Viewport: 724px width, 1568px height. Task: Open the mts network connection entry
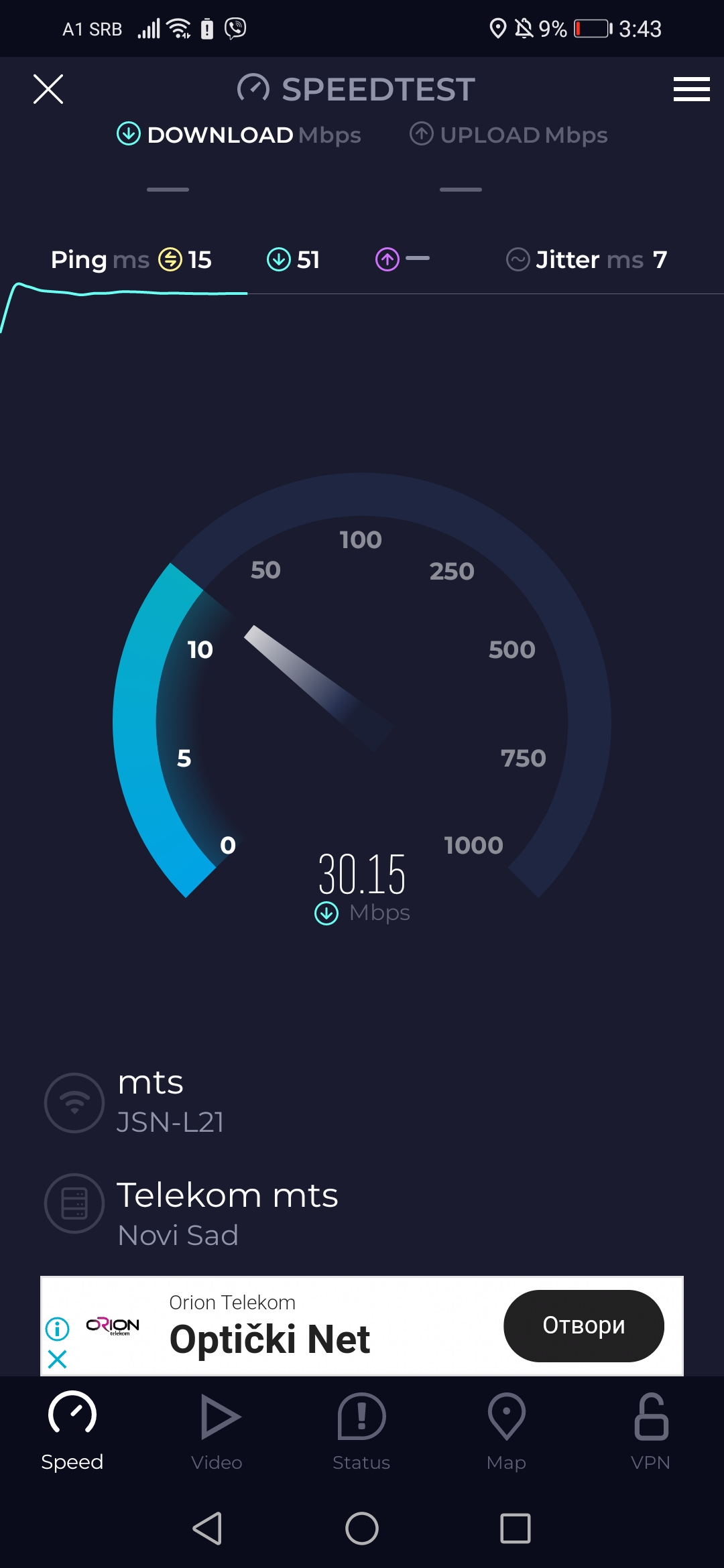(x=151, y=1101)
